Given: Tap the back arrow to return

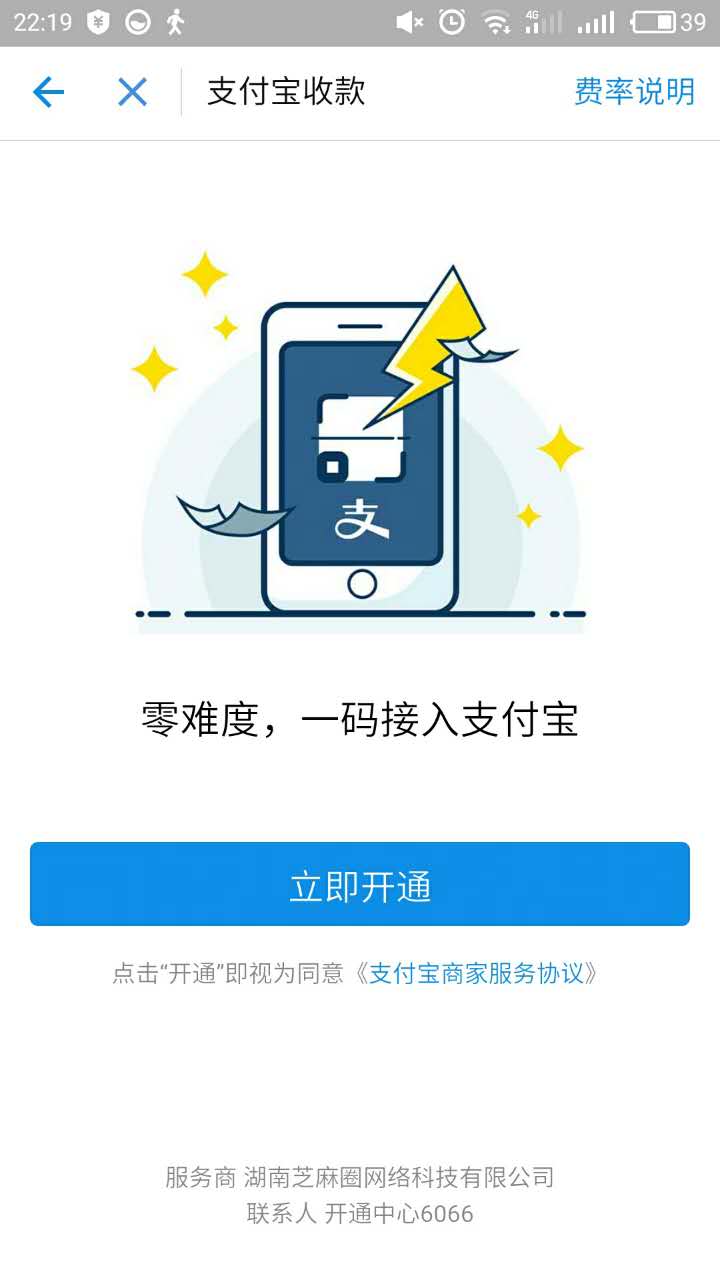Looking at the screenshot, I should pos(47,91).
